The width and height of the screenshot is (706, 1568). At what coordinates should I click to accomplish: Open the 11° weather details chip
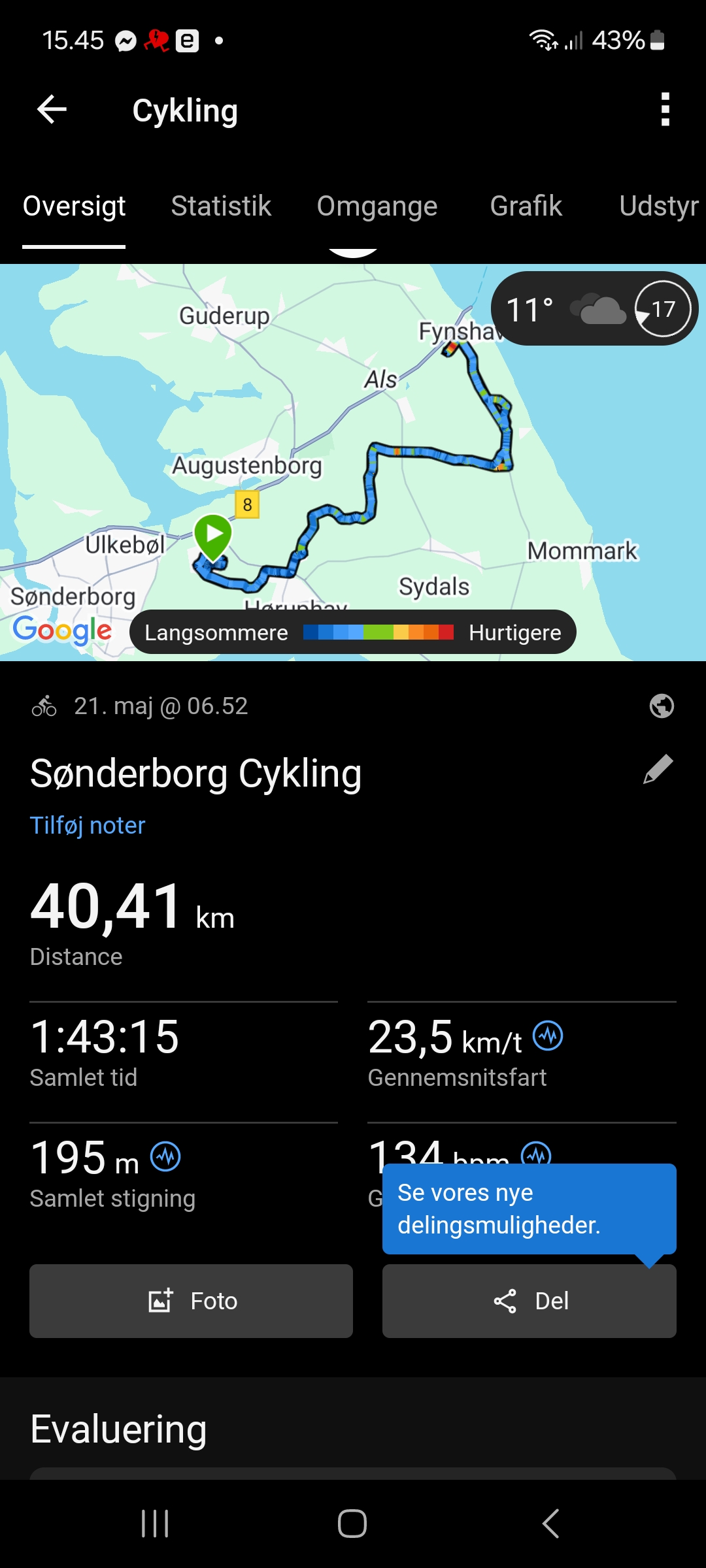tap(594, 309)
